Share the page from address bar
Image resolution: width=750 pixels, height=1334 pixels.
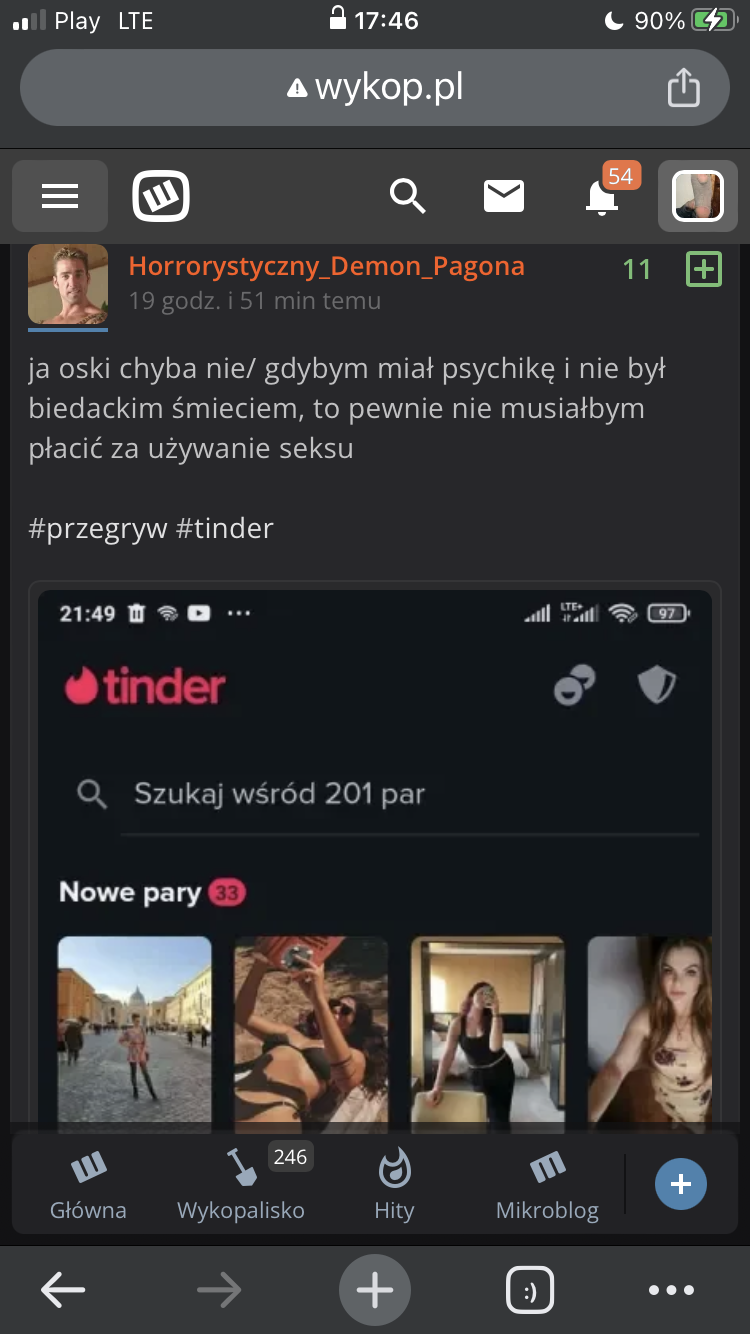tap(684, 87)
